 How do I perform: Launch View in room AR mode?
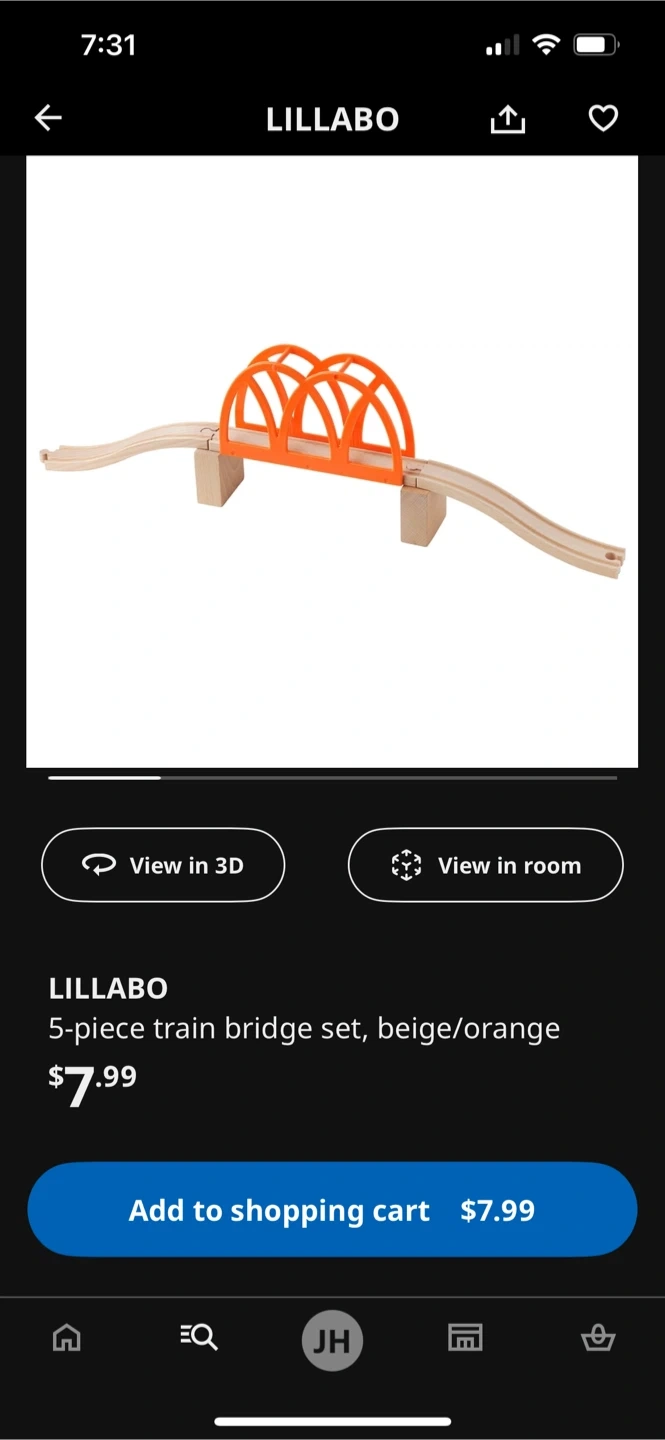click(x=485, y=865)
